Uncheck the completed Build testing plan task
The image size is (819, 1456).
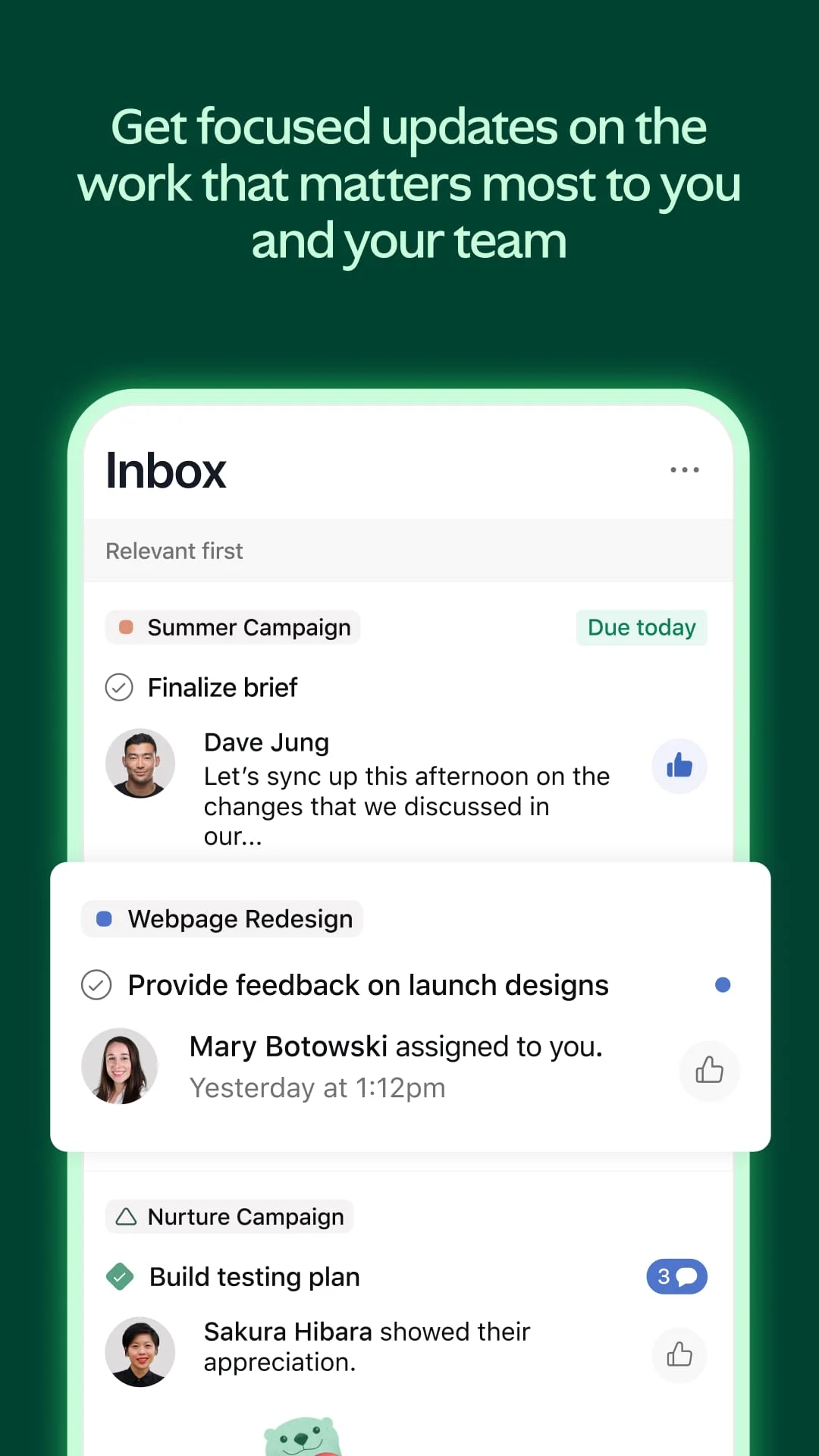tap(120, 1277)
